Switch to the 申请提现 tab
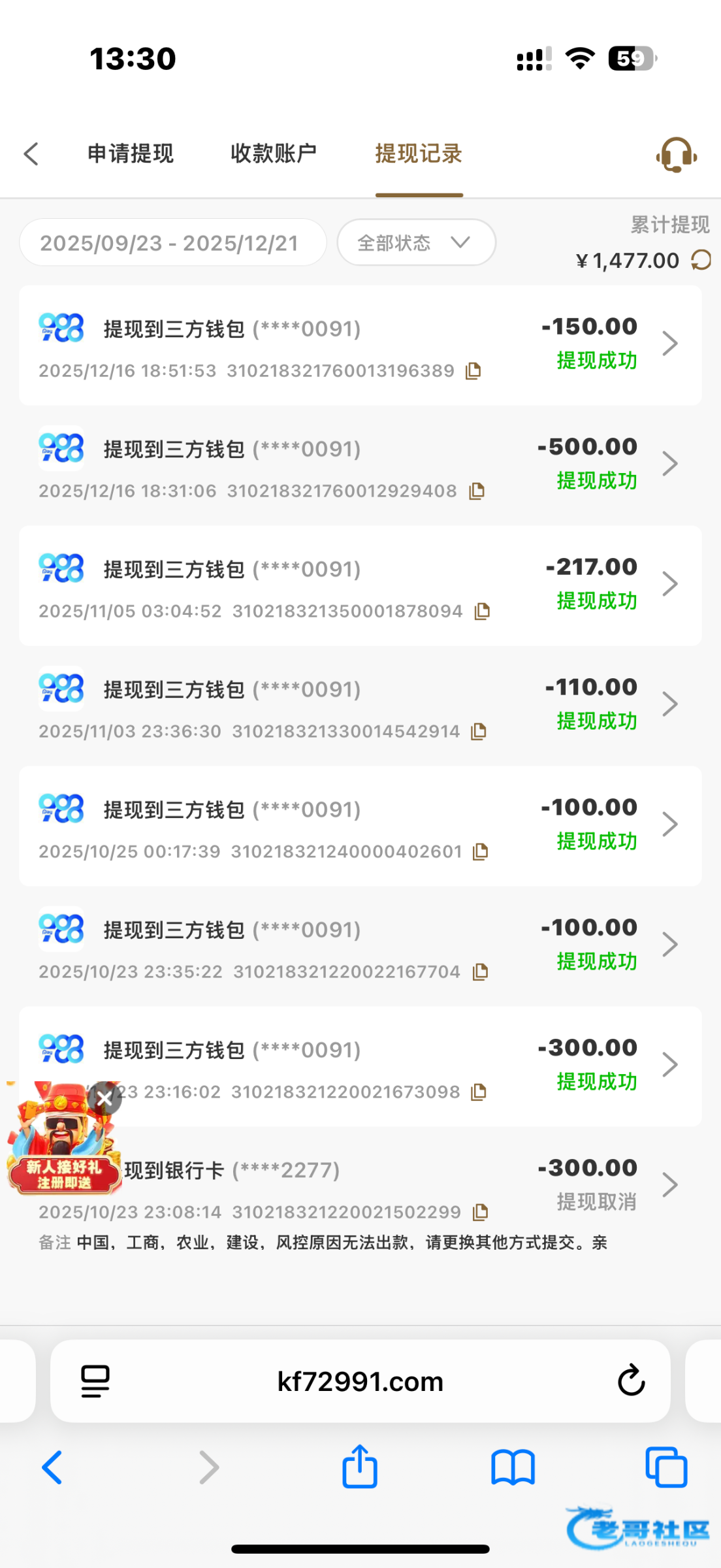Screen dimensions: 721x1568 click(x=131, y=154)
